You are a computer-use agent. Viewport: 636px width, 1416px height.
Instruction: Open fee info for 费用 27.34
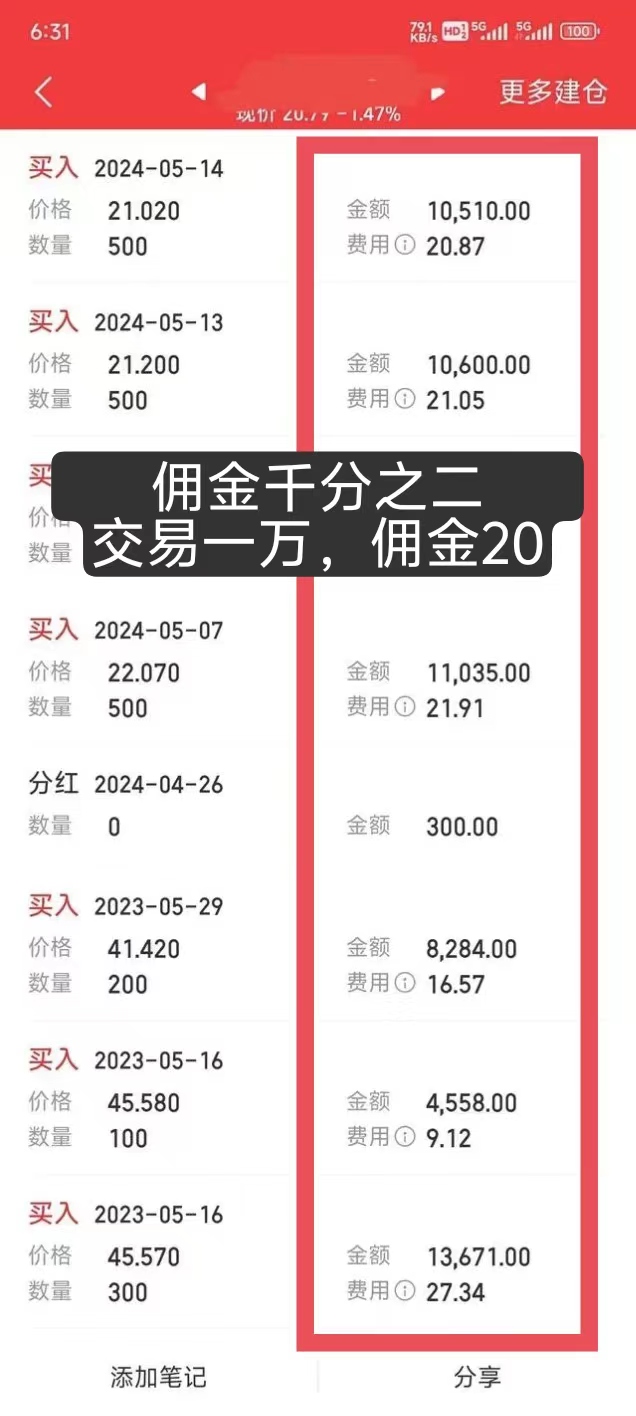[x=405, y=1291]
